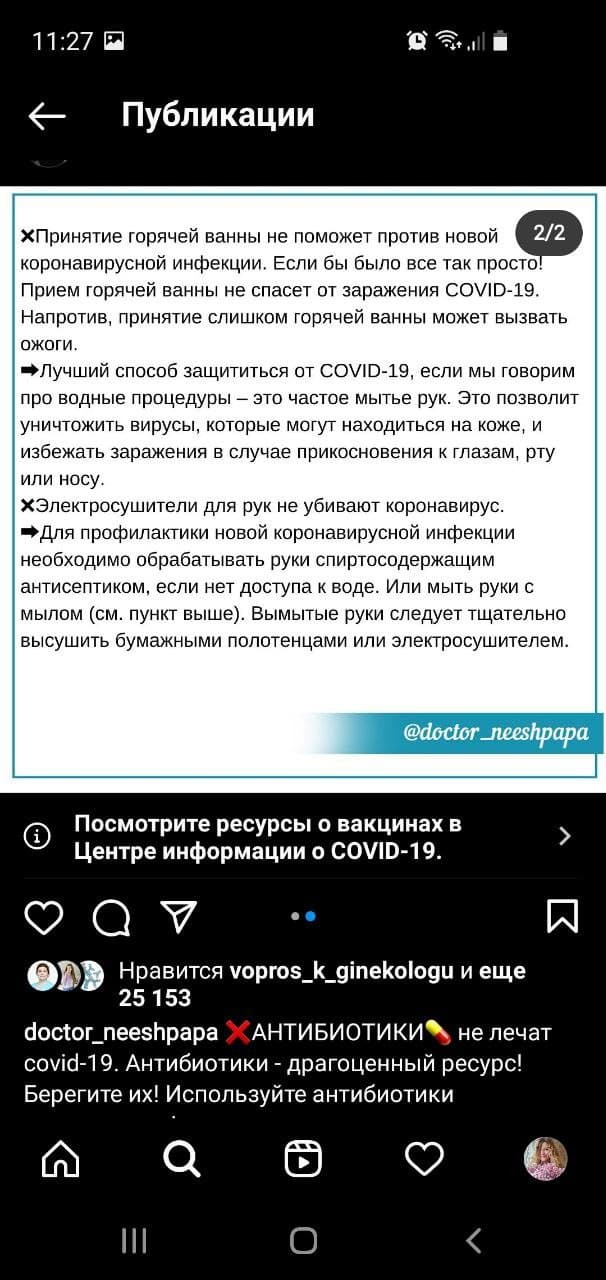The width and height of the screenshot is (606, 1280).
Task: Open the COVID-19 information center banner
Action: pos(302,837)
